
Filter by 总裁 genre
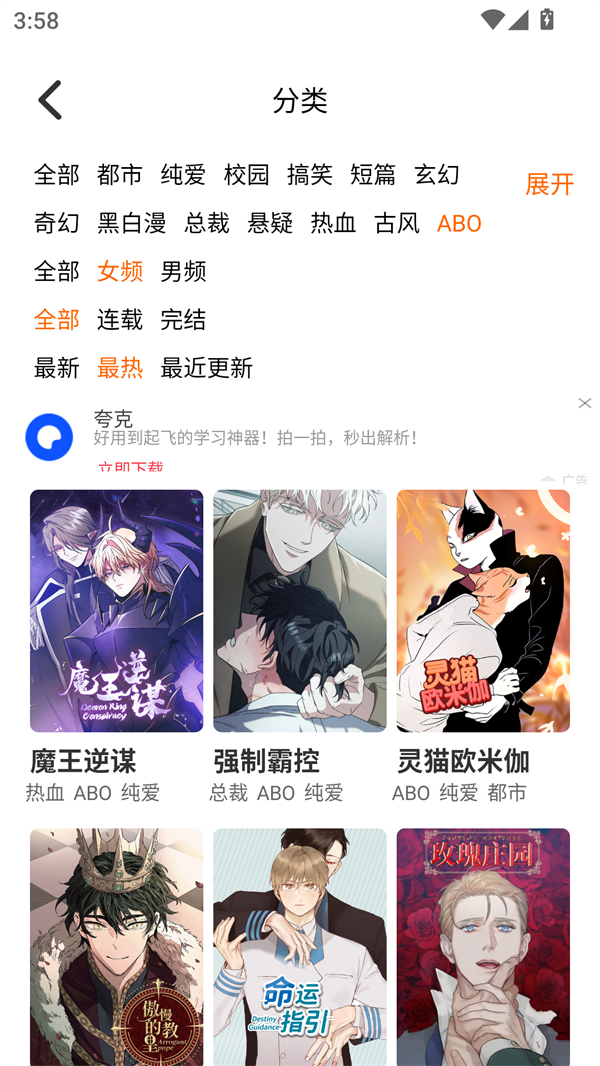click(x=206, y=223)
